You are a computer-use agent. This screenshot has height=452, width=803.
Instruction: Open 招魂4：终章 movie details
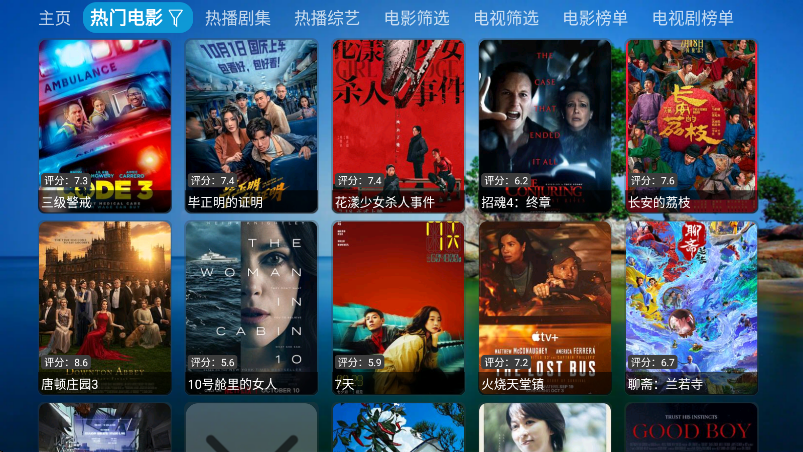click(x=545, y=125)
